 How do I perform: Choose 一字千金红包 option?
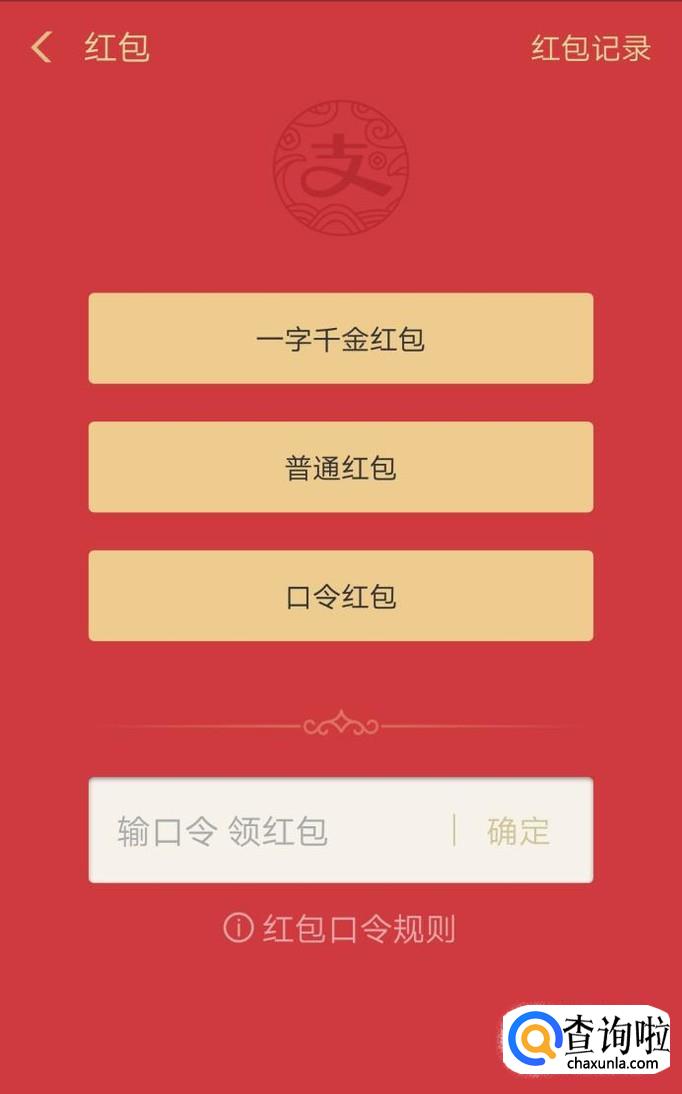point(341,338)
